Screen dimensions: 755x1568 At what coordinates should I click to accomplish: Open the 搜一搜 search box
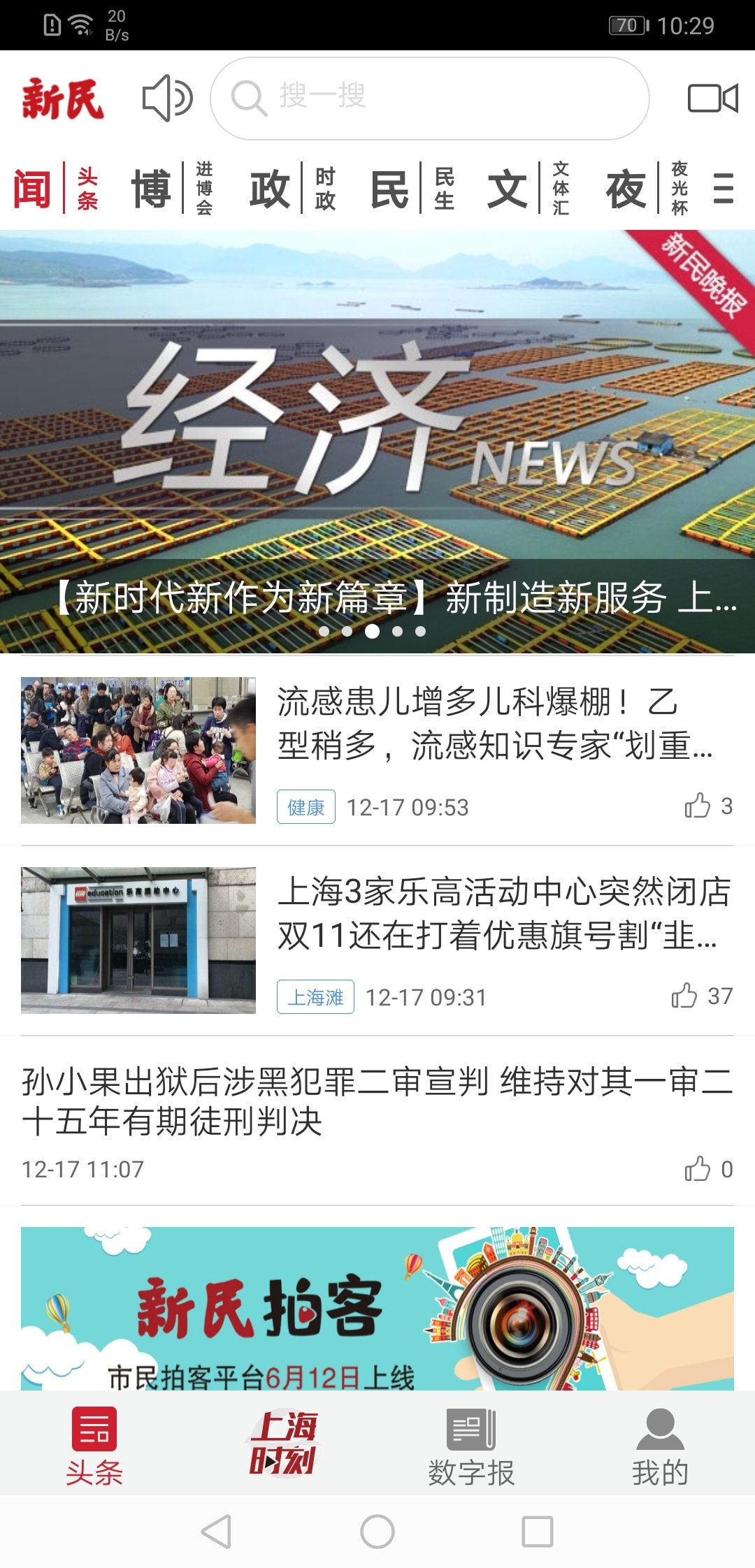[429, 98]
